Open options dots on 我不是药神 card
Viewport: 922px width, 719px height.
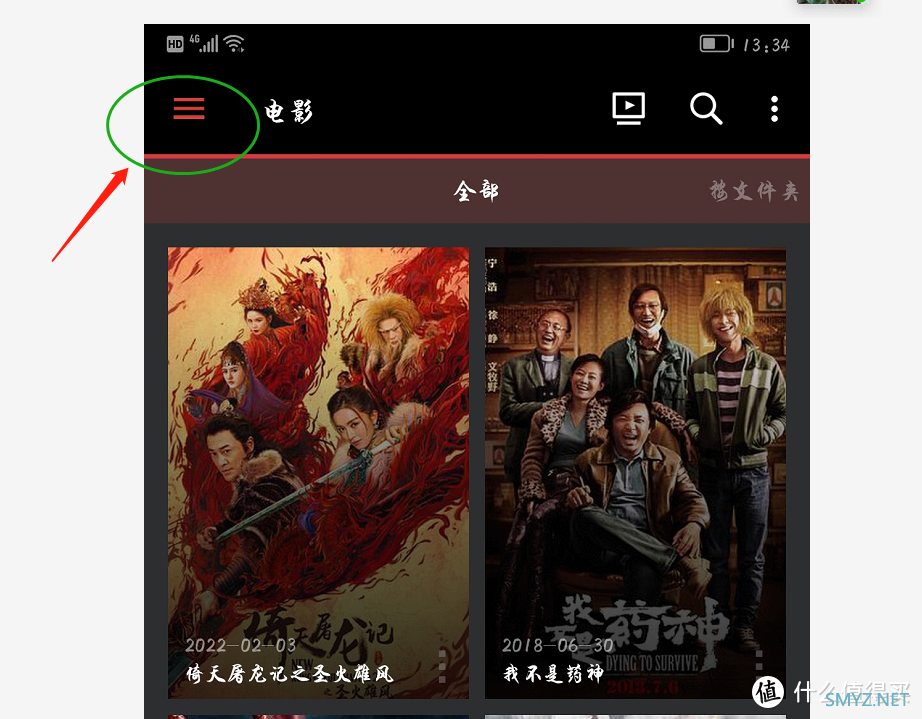pyautogui.click(x=759, y=664)
